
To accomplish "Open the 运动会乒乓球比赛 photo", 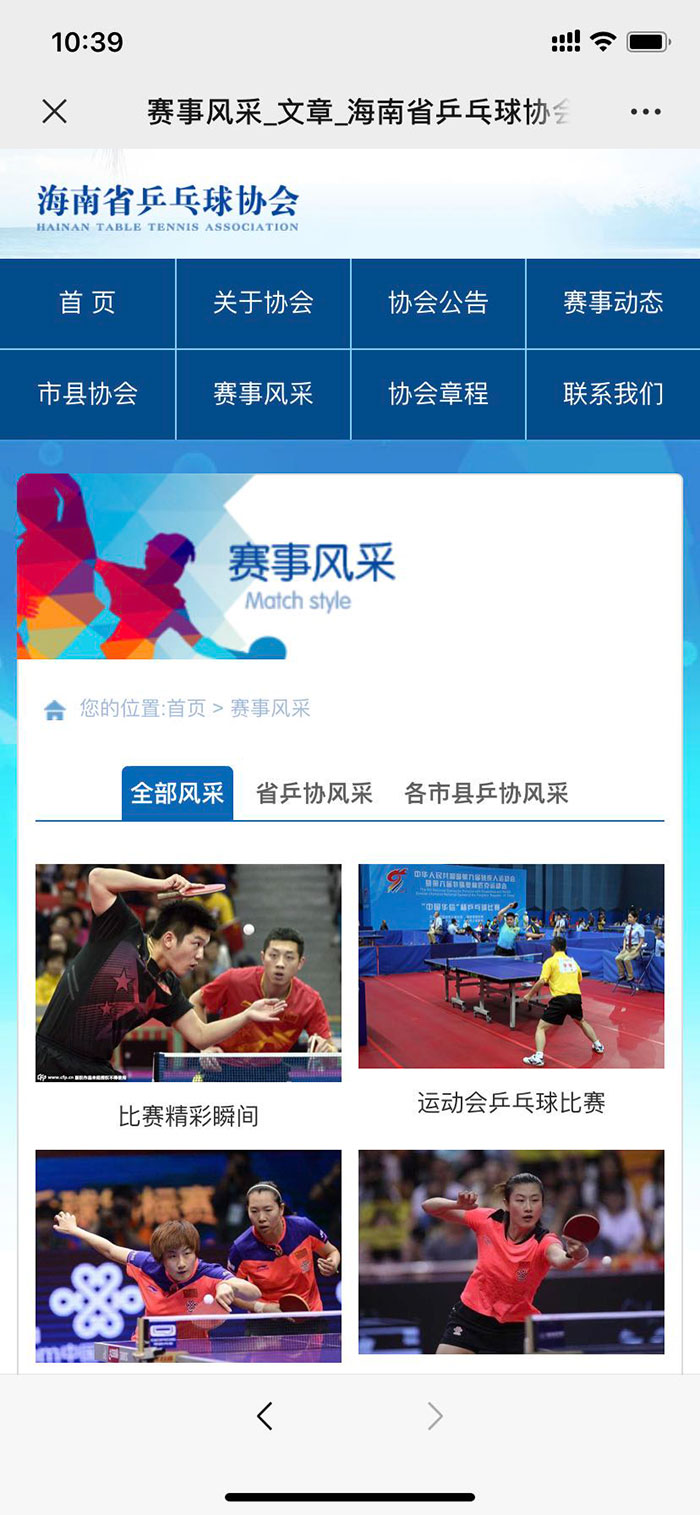I will click(x=511, y=966).
